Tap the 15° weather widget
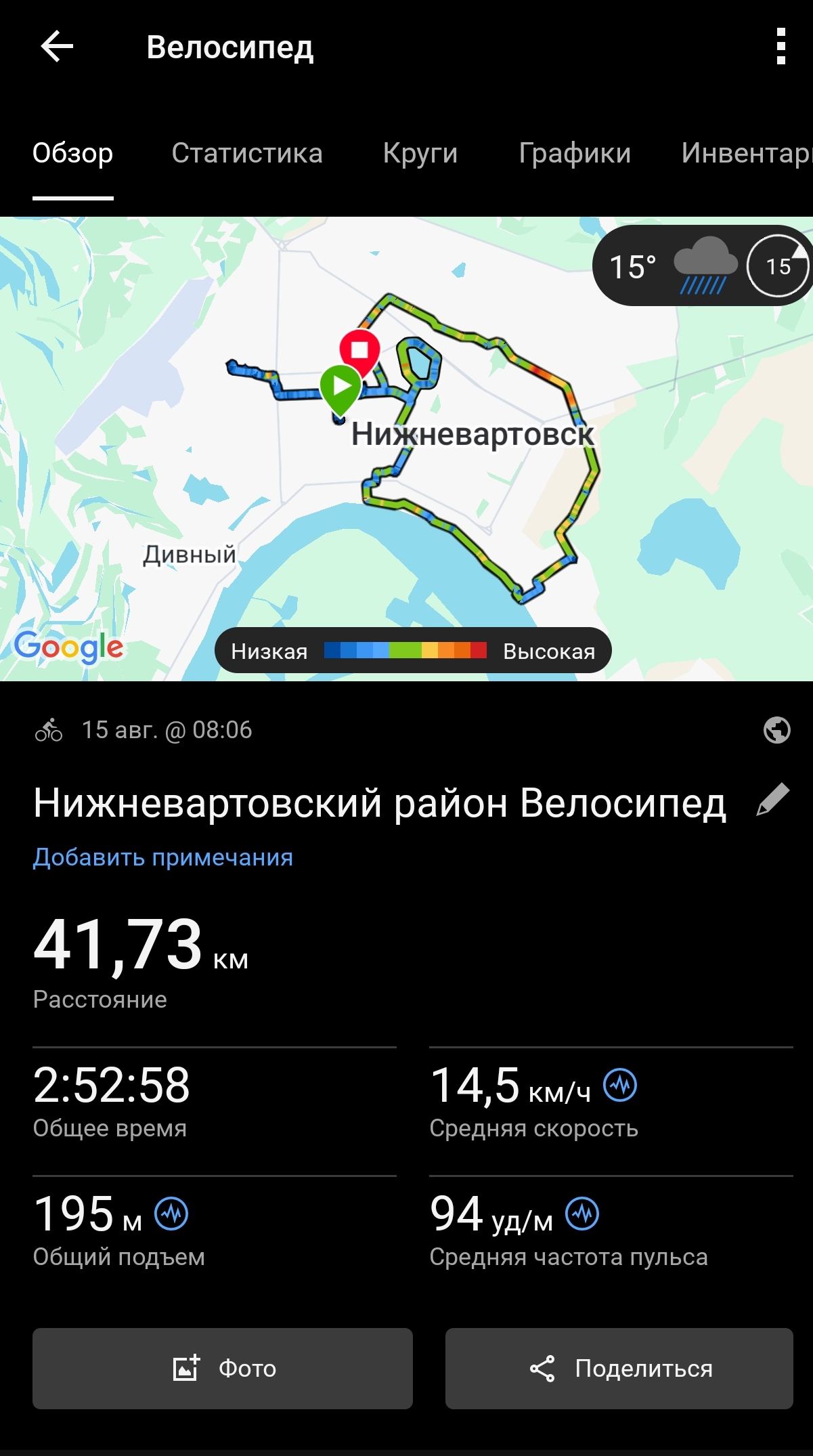The width and height of the screenshot is (813, 1456). 702,265
